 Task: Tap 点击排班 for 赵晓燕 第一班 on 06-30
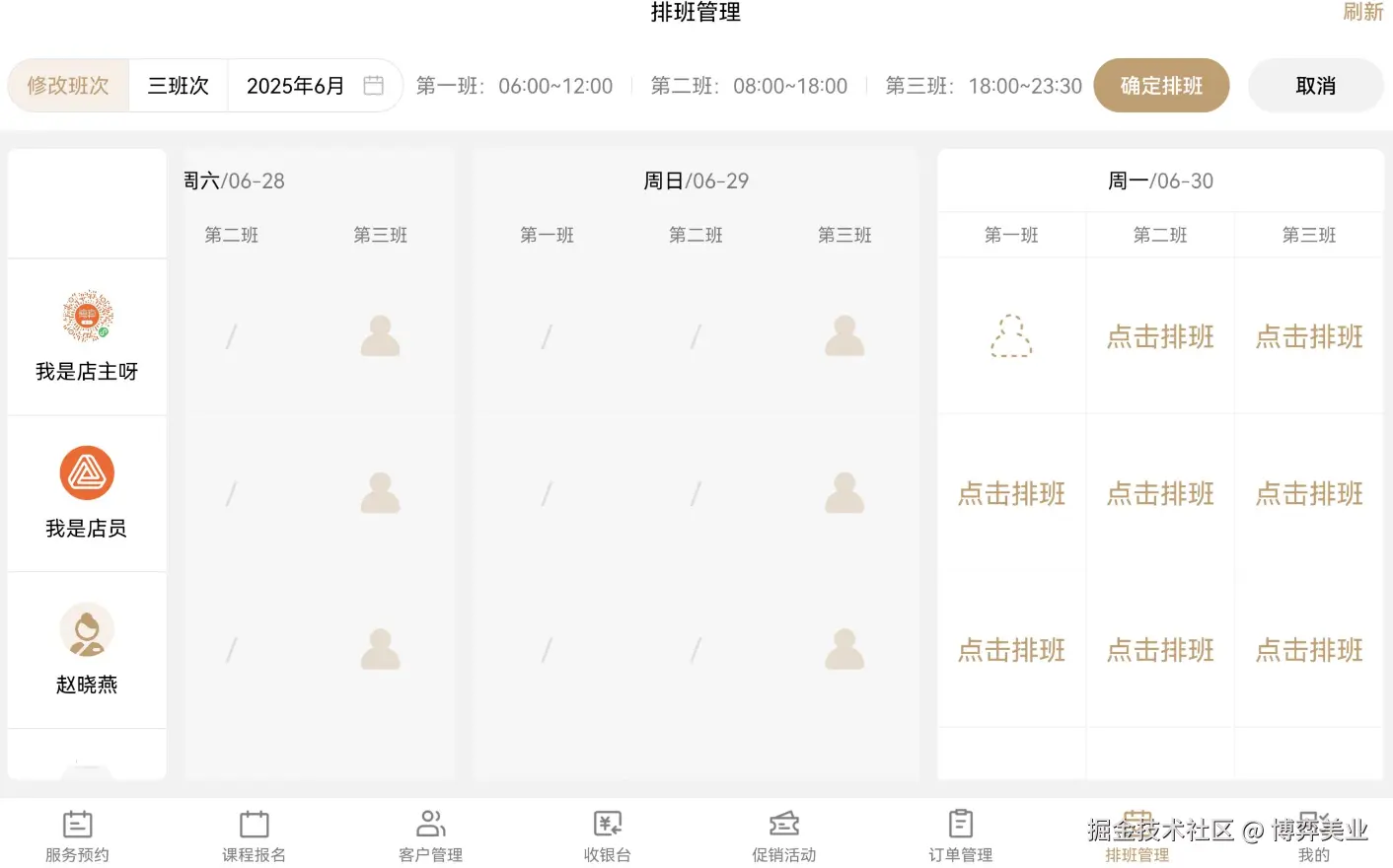[1011, 650]
